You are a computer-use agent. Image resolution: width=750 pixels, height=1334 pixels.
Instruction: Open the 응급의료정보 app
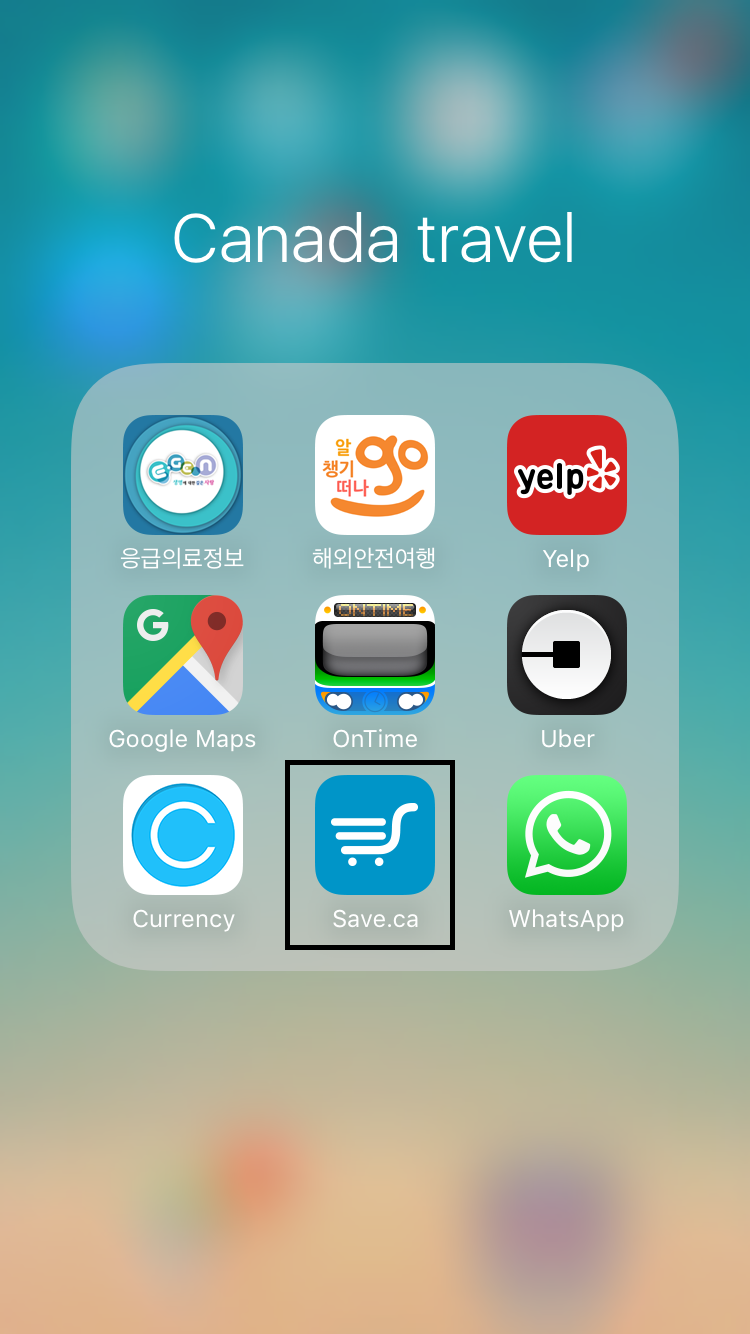(183, 475)
